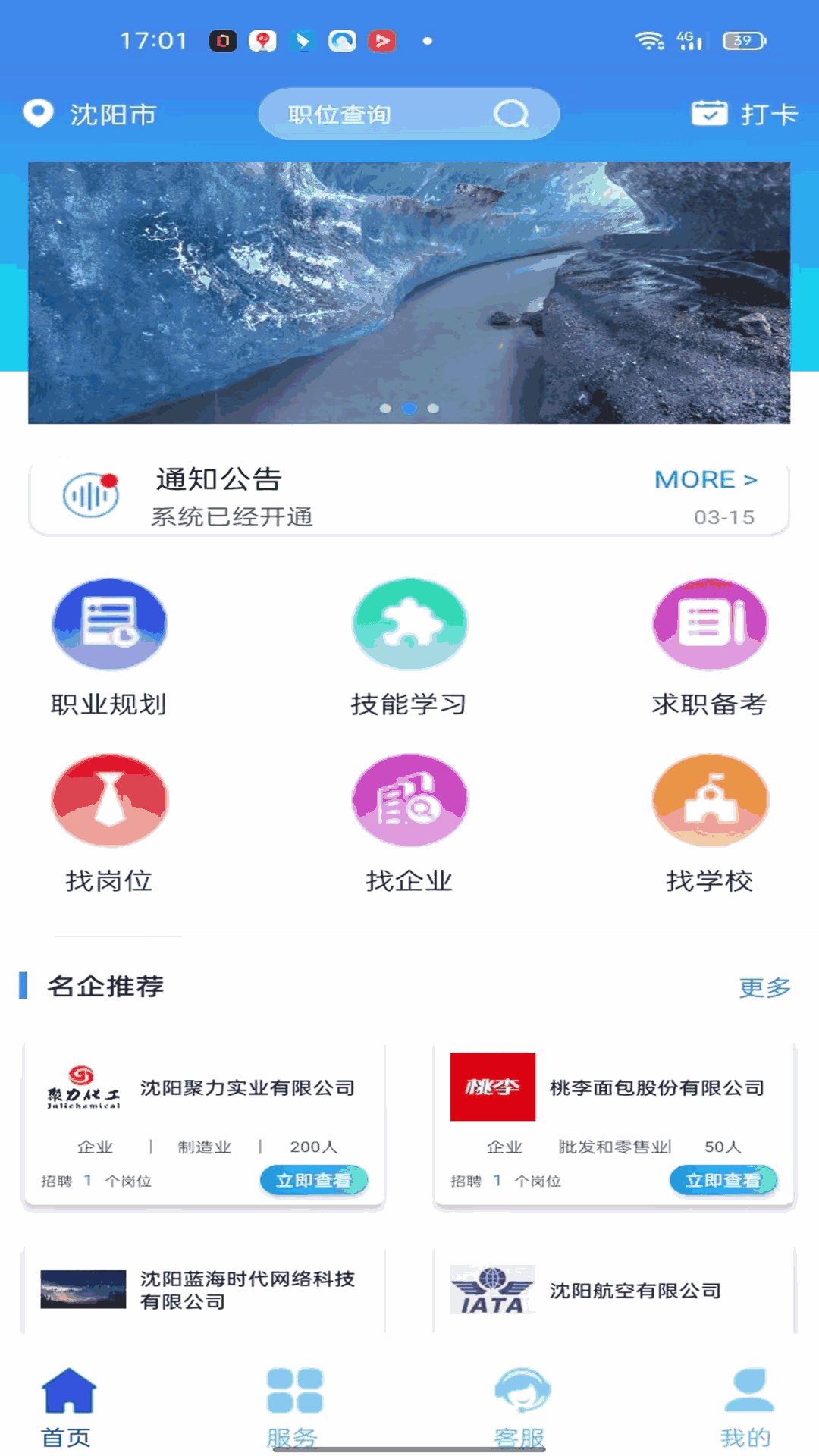Screen dimensions: 819x1456
Task: Open 沈阳蓝海时代网络科技有限公司 card
Action: point(205,1290)
